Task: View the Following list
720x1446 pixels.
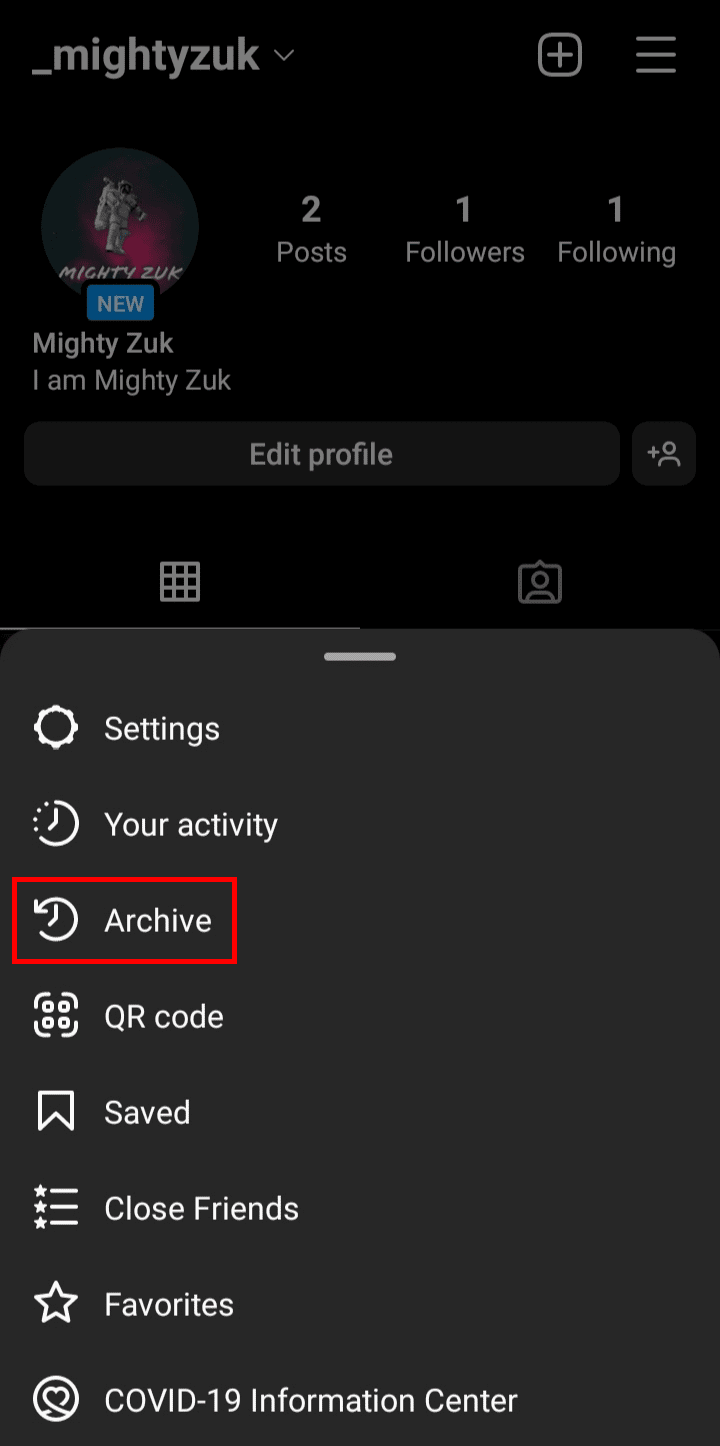Action: 616,230
